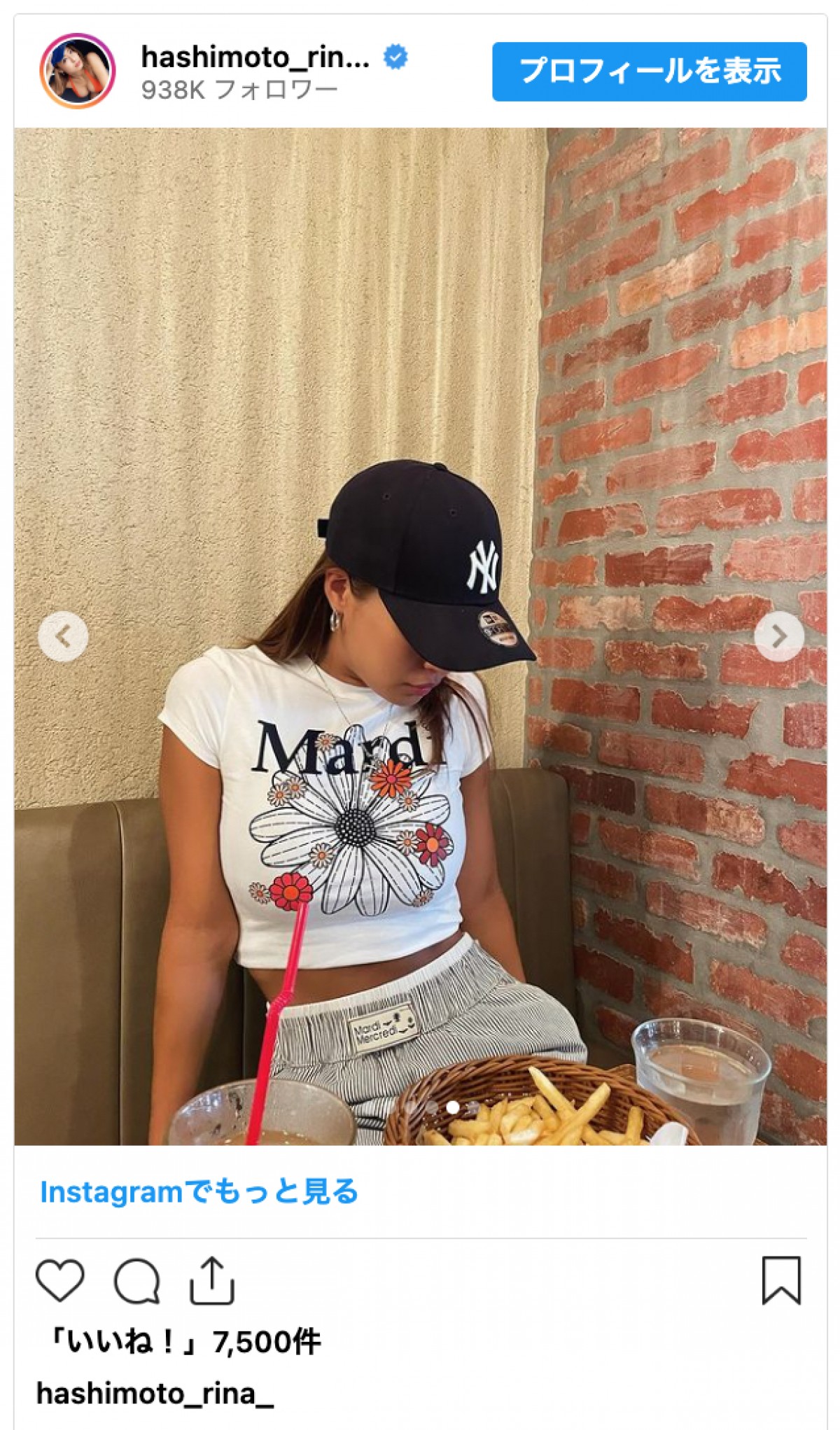Open hashimoto_rina_ username in the caption
This screenshot has height=1430, width=840.
(155, 1393)
